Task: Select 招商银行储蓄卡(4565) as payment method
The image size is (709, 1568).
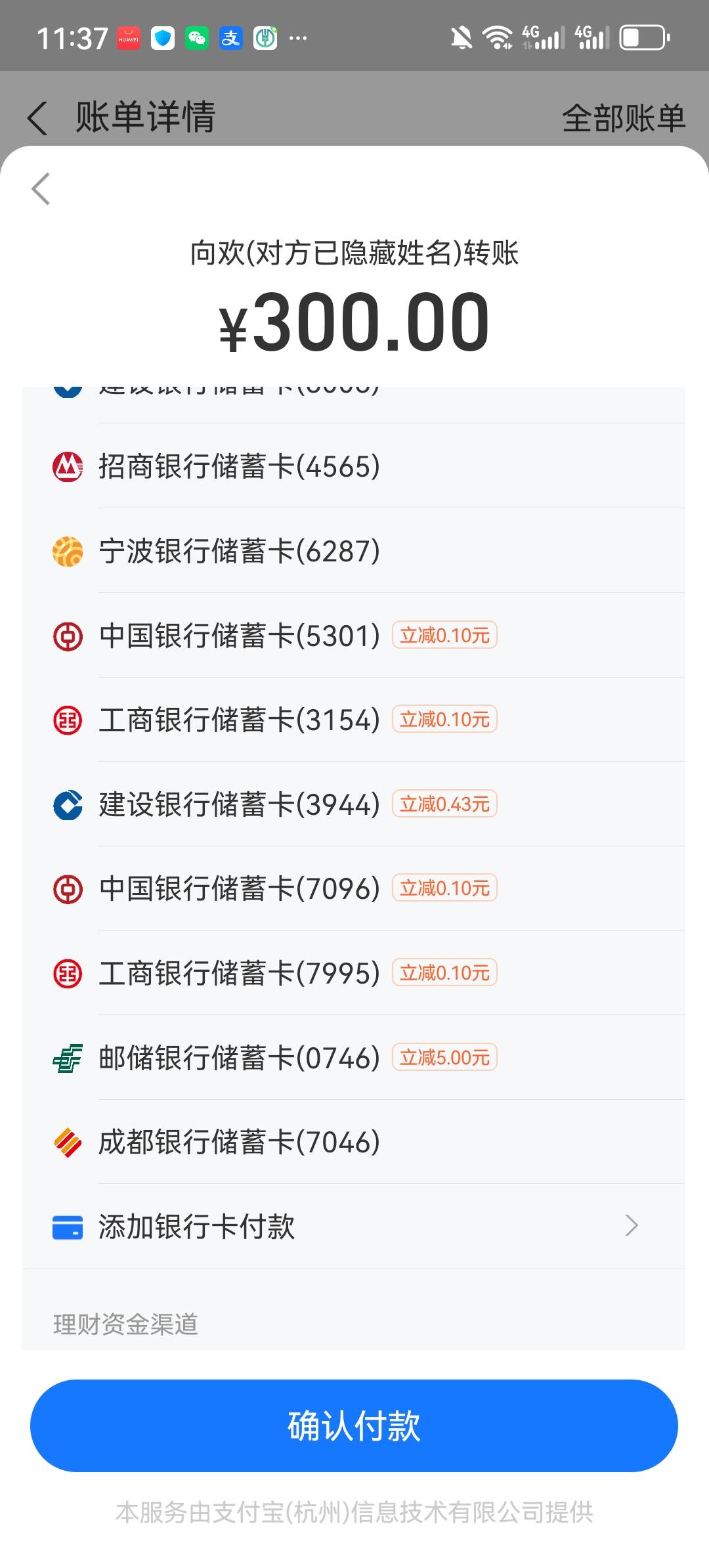Action: click(x=354, y=466)
